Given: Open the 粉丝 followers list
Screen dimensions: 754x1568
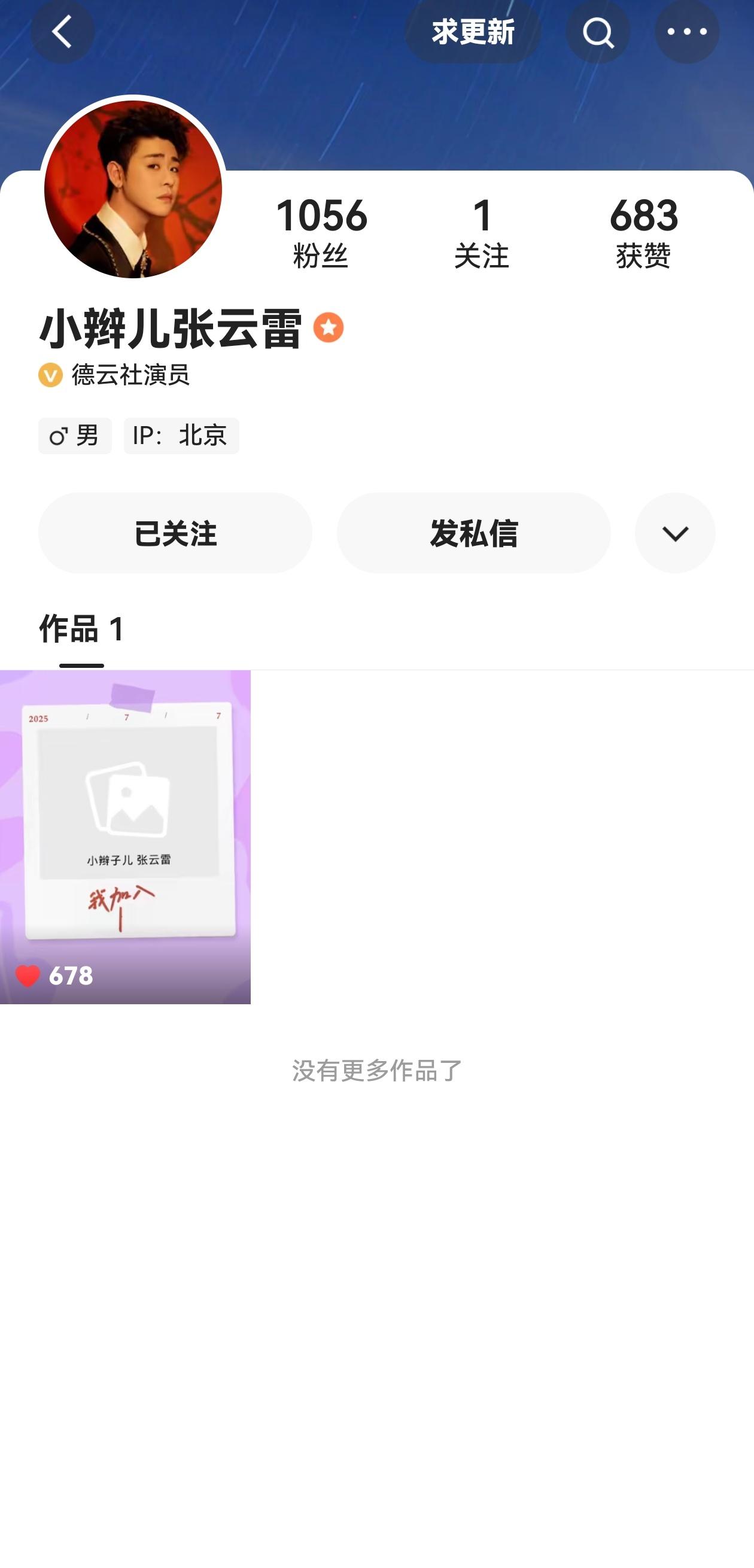Looking at the screenshot, I should pos(321,232).
